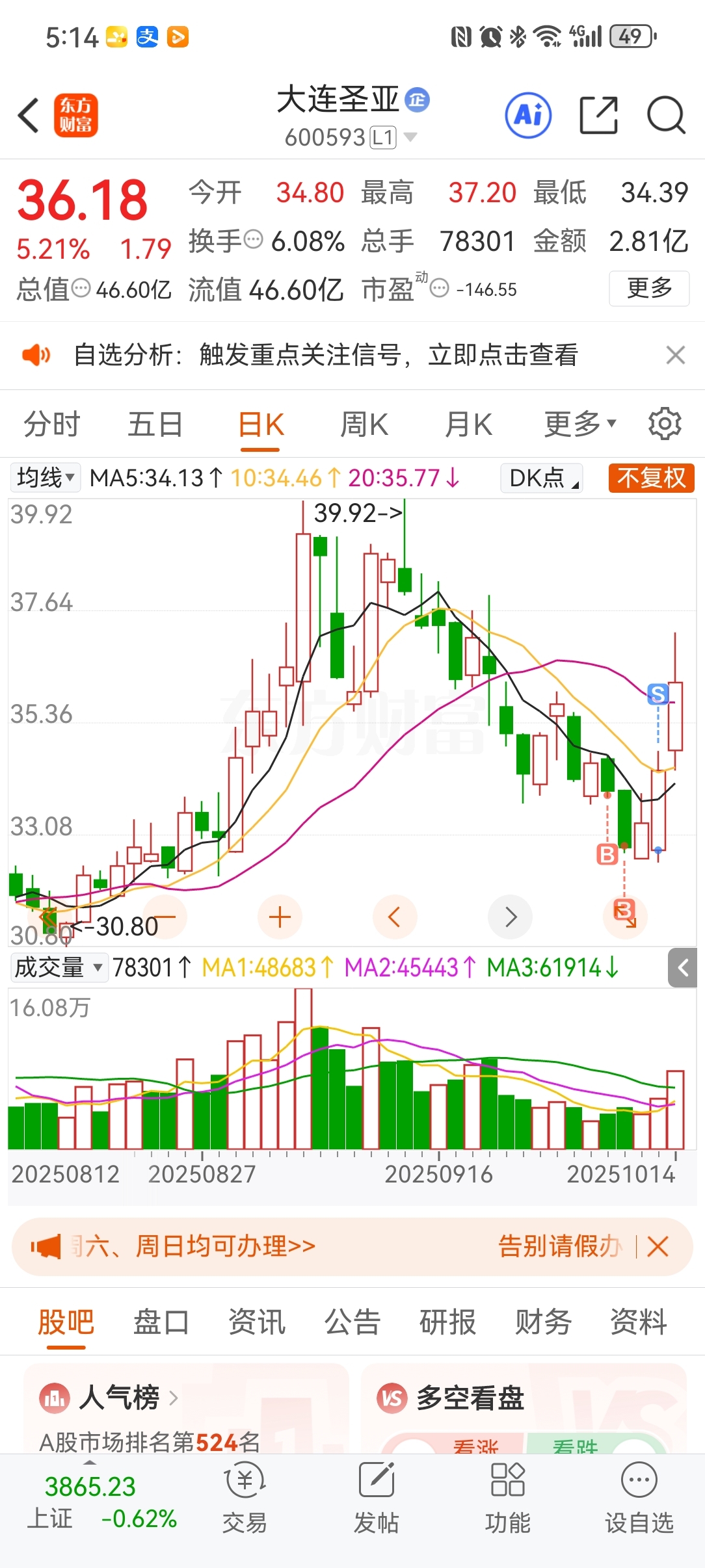
Task: Select the 周K chart tab
Action: (x=364, y=425)
